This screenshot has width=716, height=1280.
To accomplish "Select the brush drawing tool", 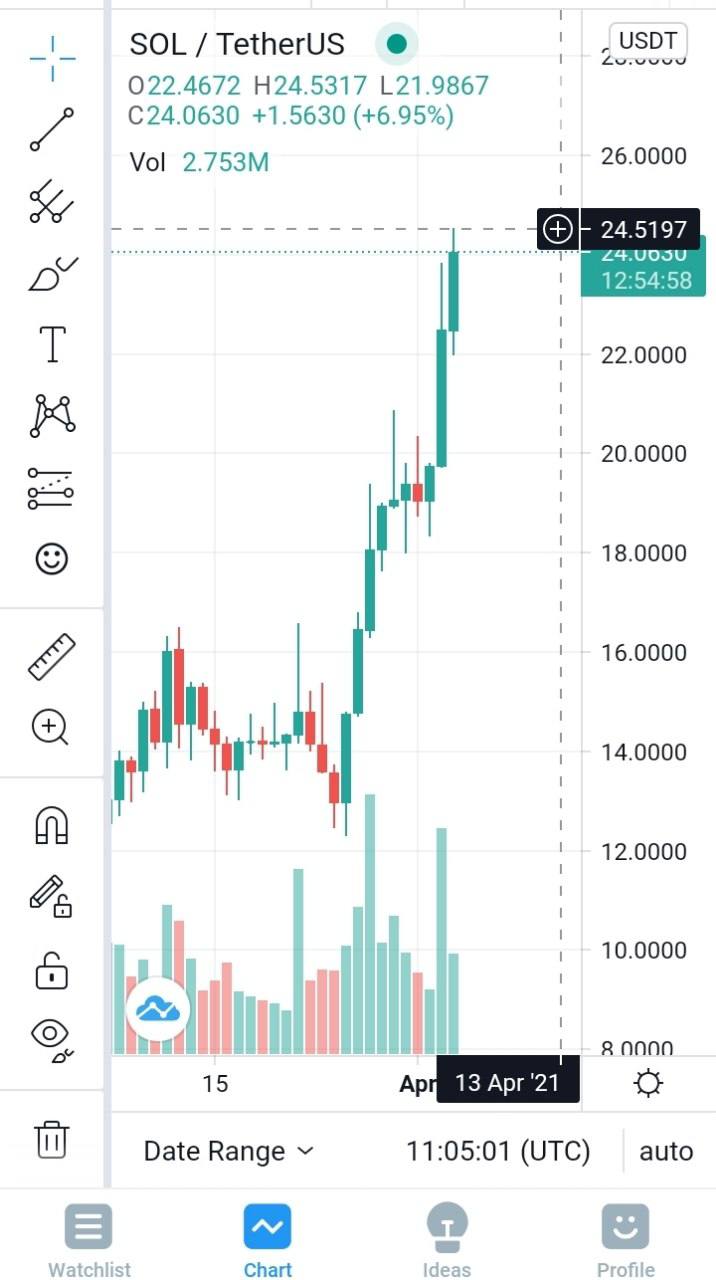I will [52, 273].
